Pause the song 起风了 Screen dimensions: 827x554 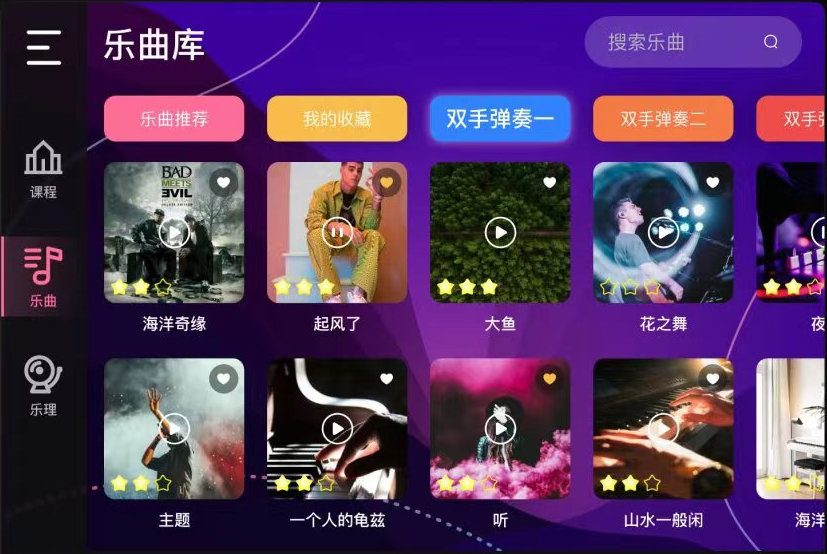[x=337, y=233]
